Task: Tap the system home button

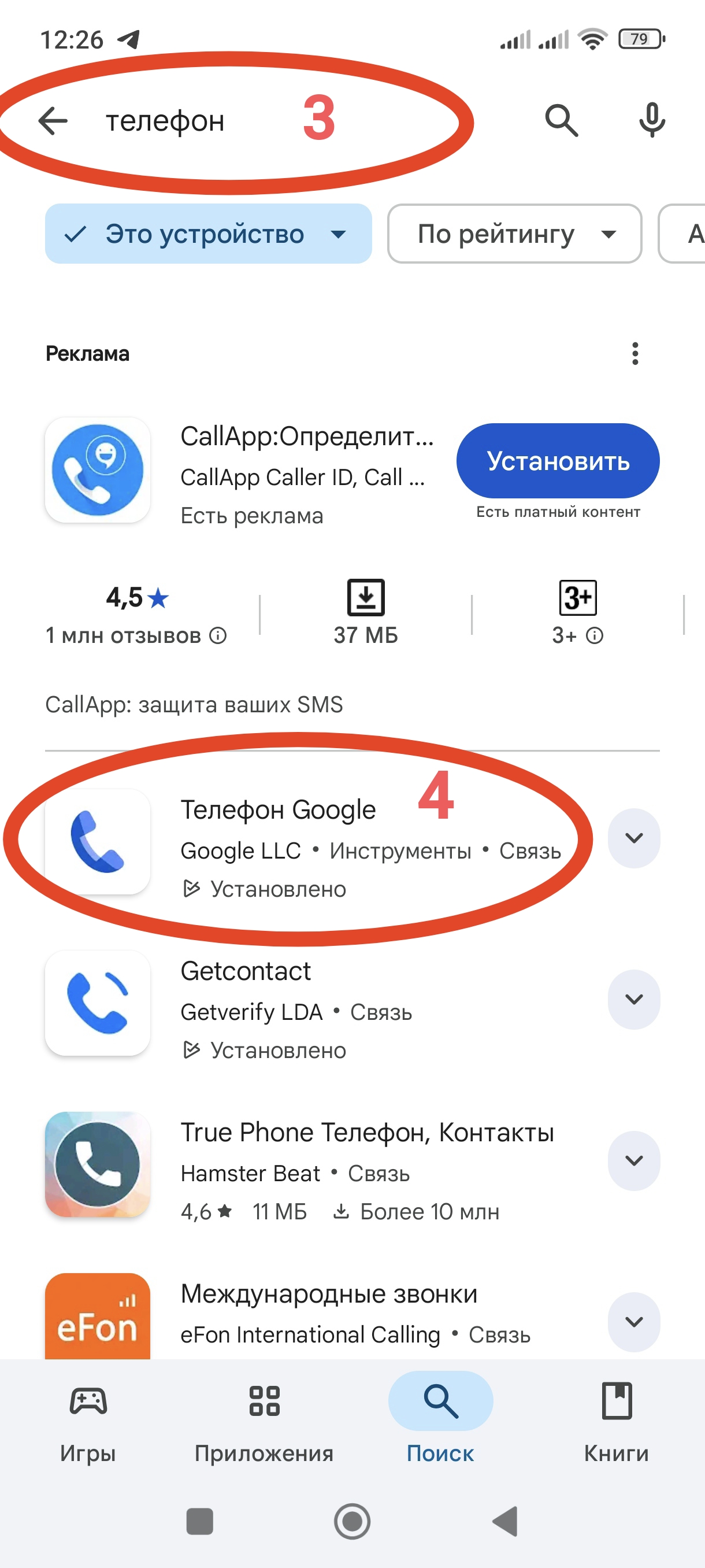Action: tap(352, 1521)
